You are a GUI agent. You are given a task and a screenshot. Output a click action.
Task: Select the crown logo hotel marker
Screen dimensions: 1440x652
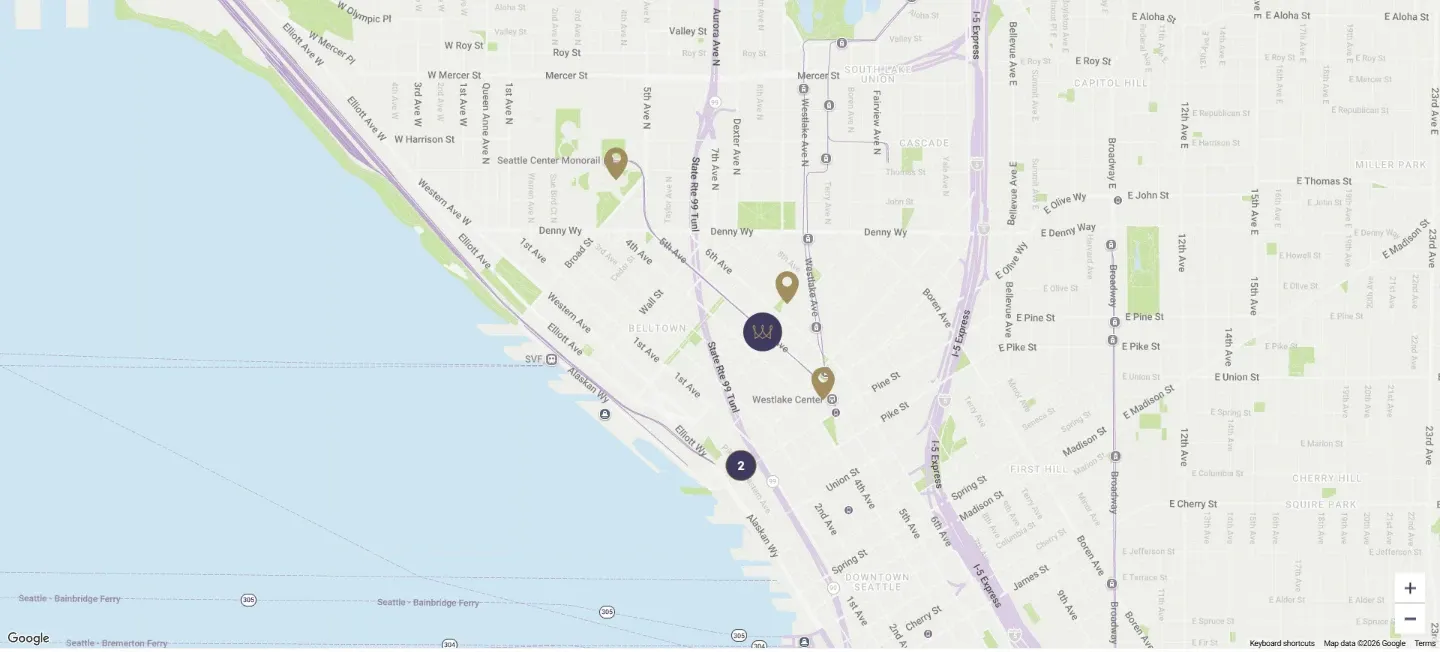762,332
